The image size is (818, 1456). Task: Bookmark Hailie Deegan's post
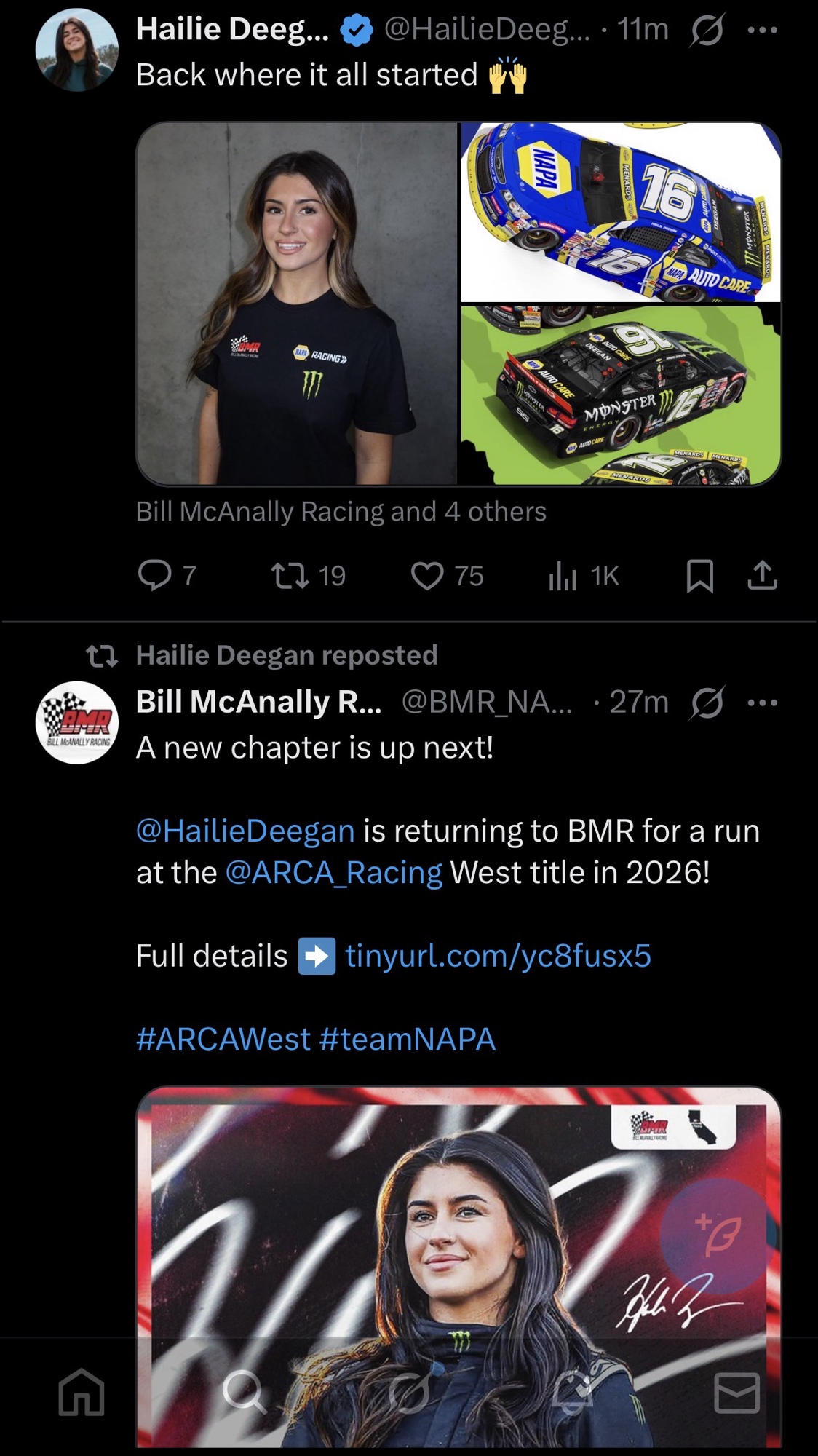(699, 576)
